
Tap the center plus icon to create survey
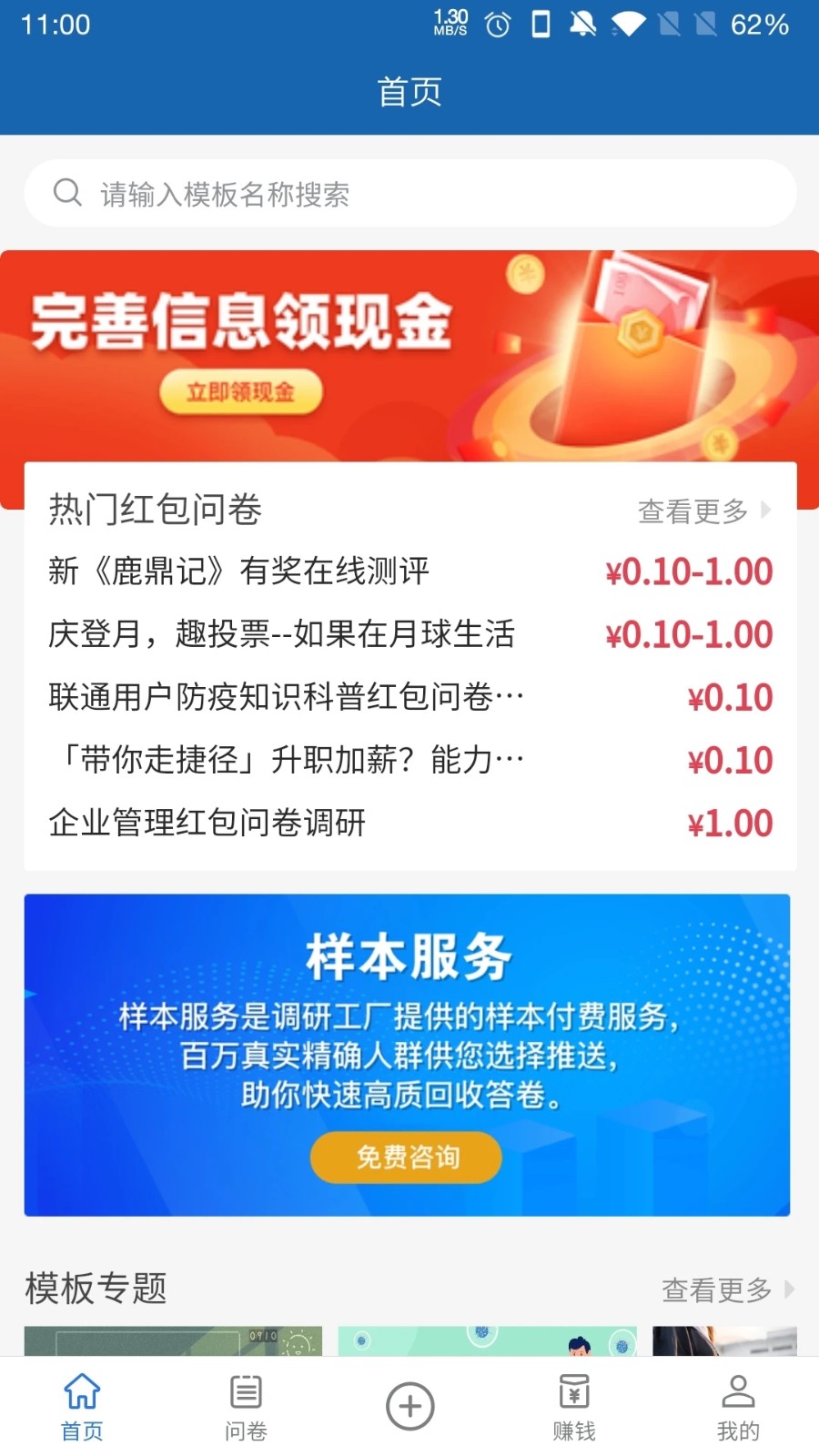(409, 1406)
